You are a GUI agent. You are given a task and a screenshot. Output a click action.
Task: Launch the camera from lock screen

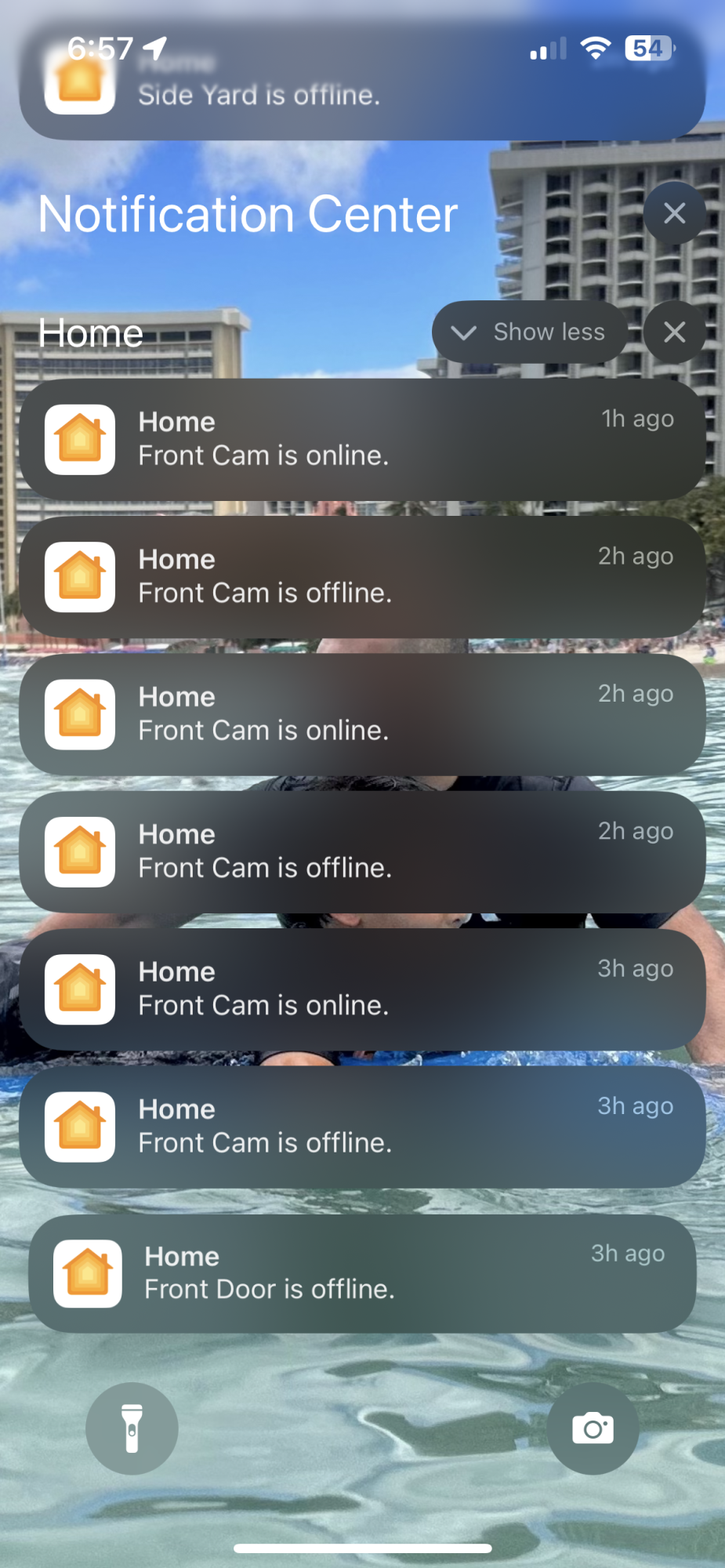(593, 1428)
